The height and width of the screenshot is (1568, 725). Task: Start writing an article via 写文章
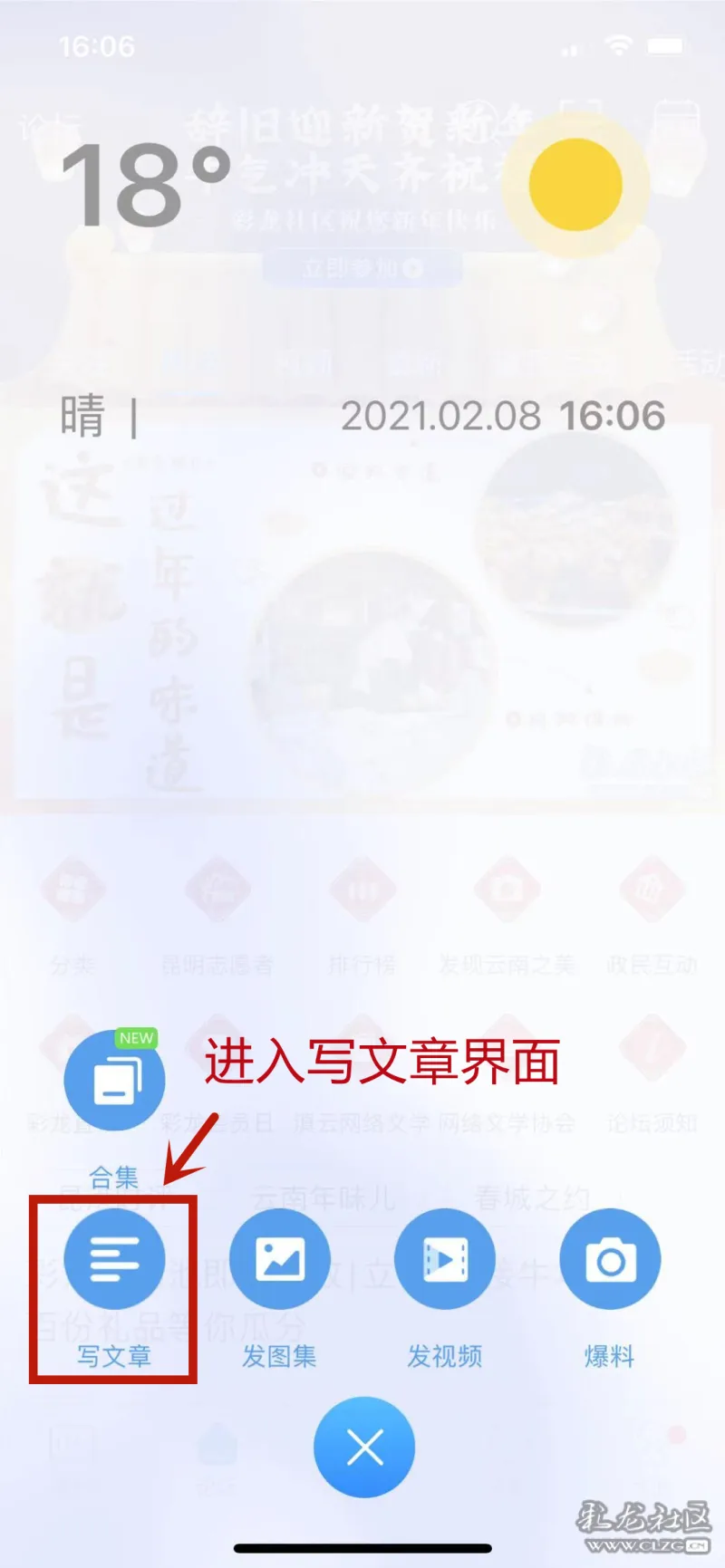coord(114,1259)
